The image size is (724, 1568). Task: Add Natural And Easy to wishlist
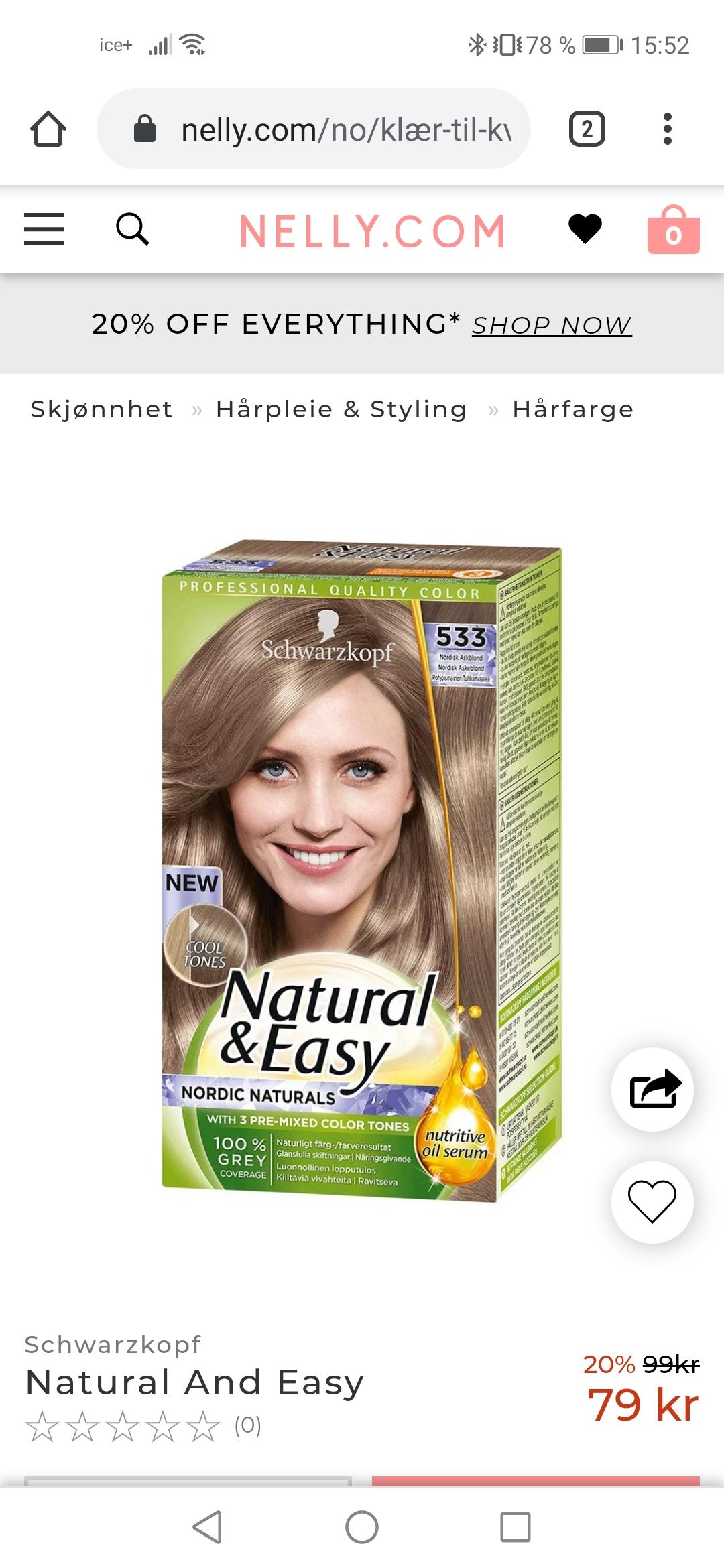652,1201
